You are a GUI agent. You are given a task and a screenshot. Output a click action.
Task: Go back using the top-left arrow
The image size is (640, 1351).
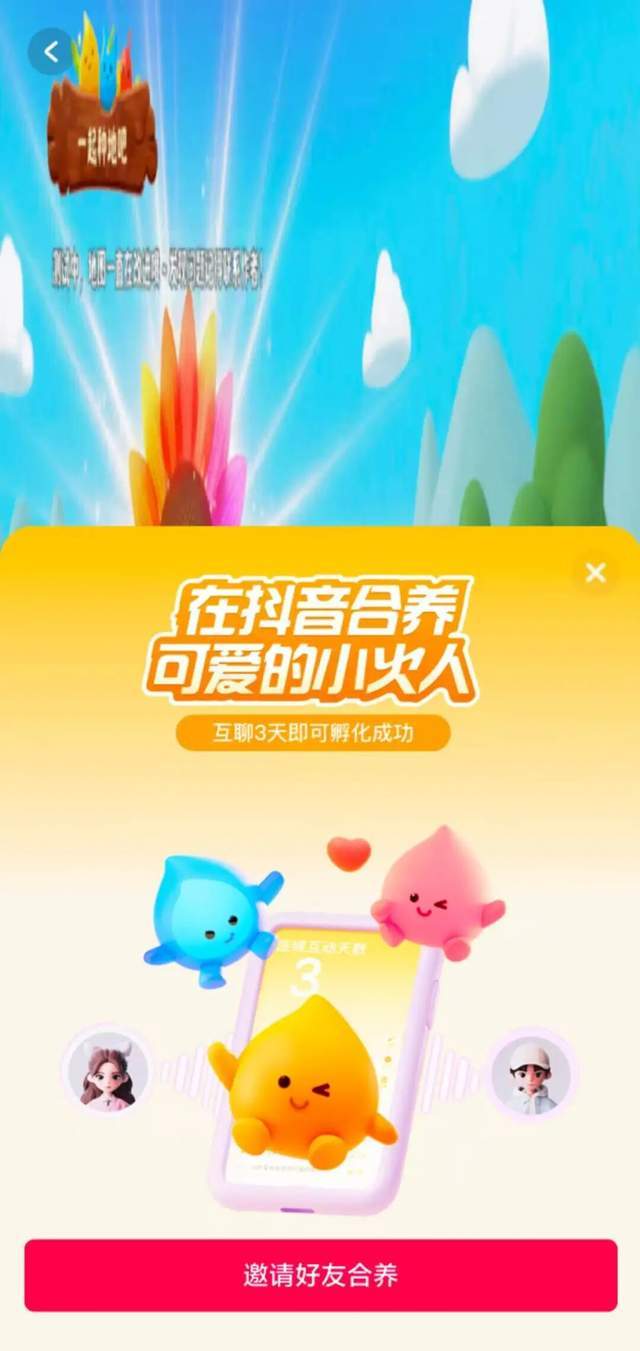[x=49, y=50]
